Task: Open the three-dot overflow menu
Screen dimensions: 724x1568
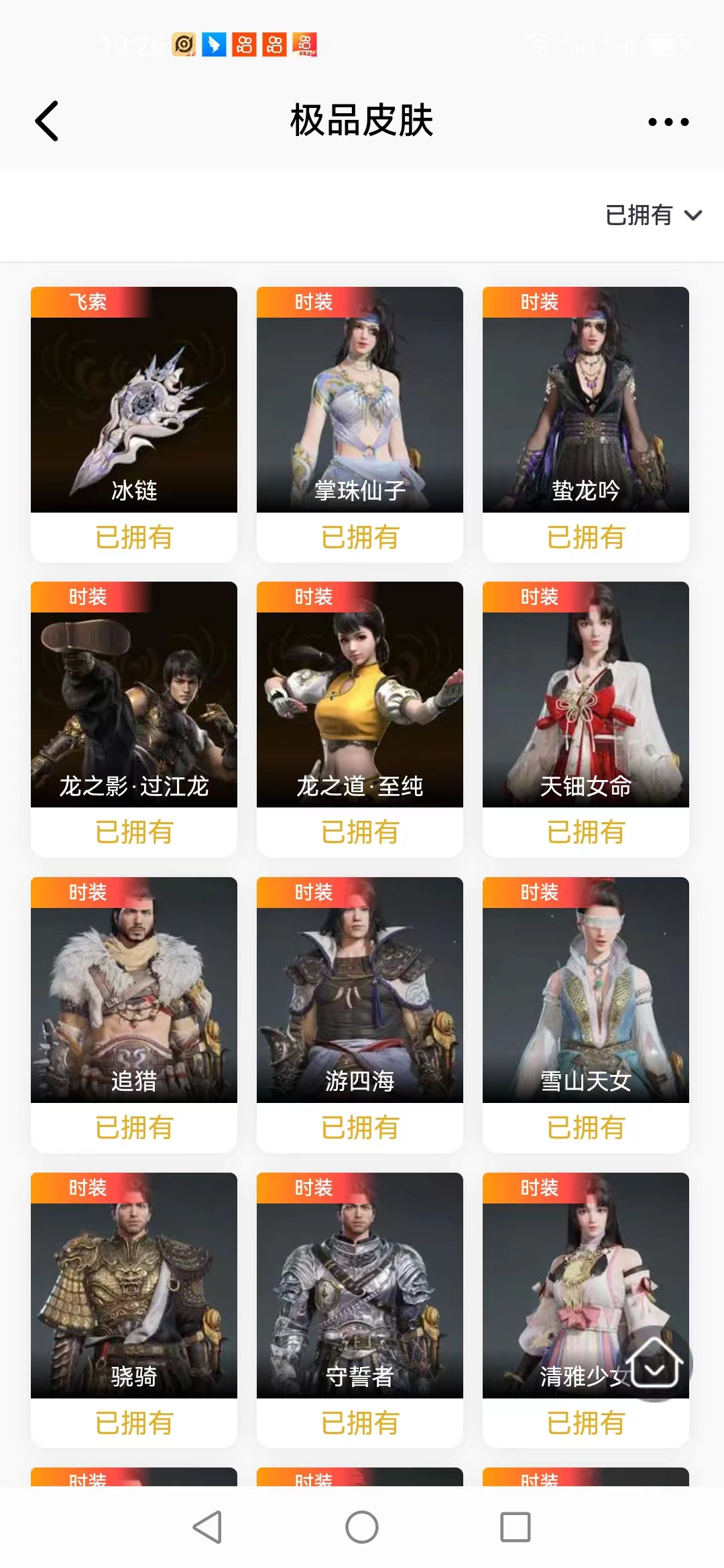Action: (668, 122)
